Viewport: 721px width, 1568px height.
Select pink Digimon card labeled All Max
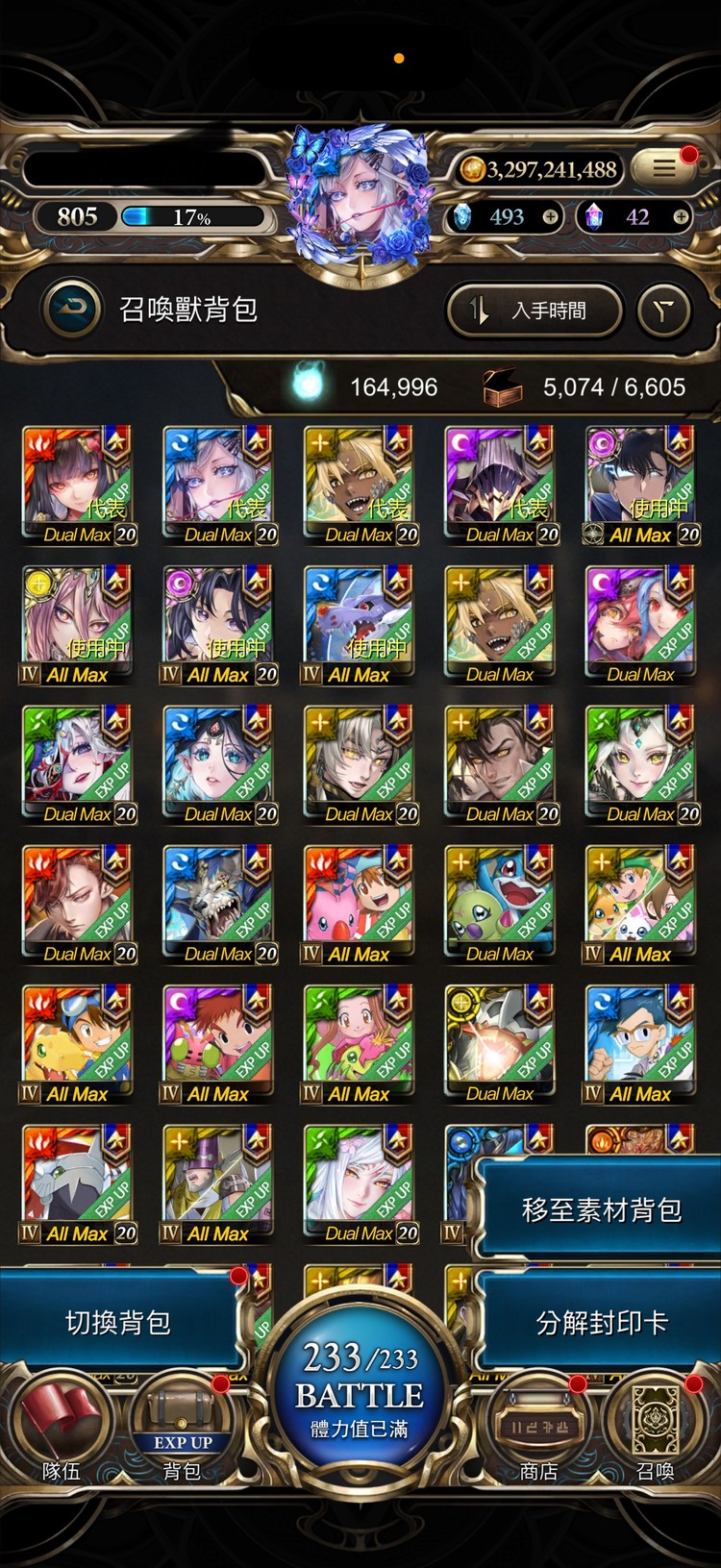coord(359,903)
